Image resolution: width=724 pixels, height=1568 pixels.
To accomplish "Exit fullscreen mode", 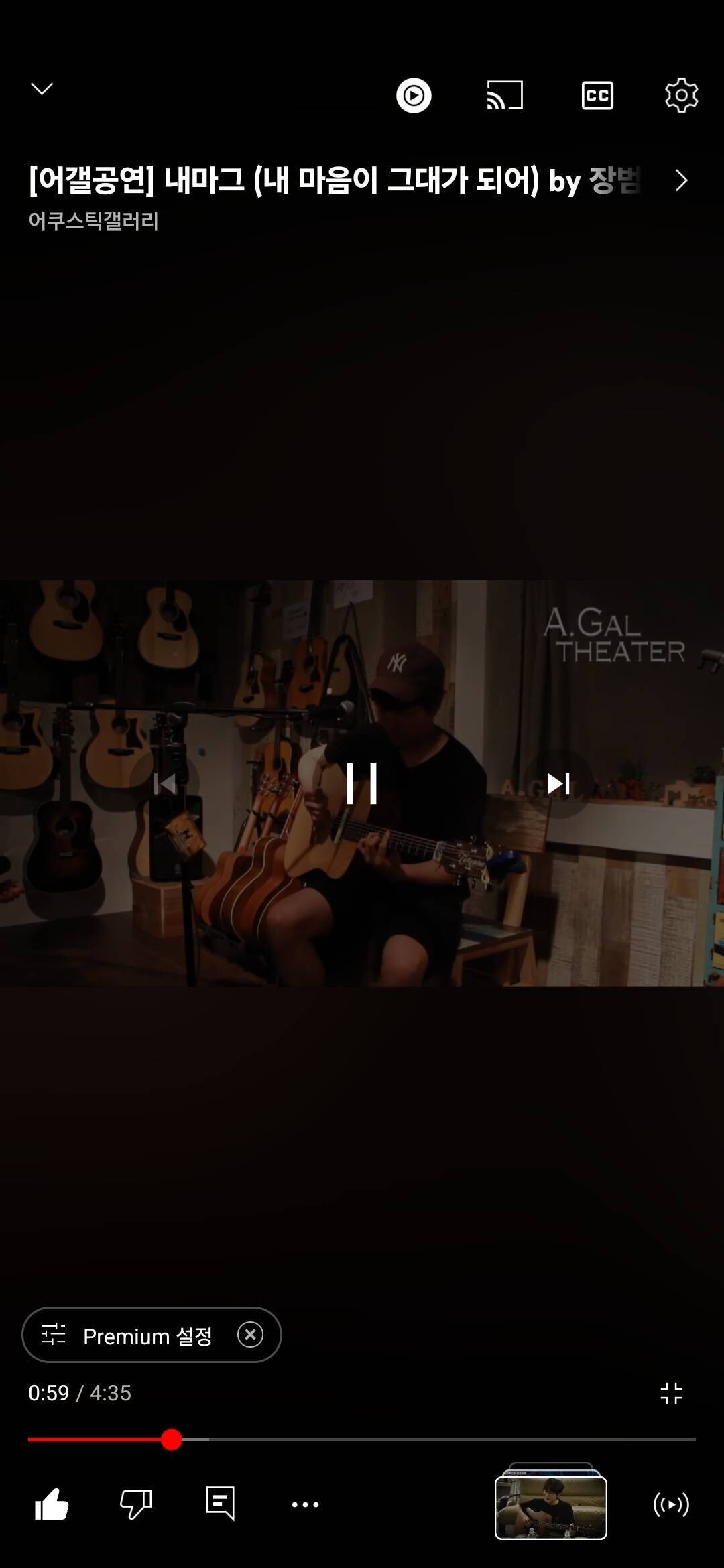I will [671, 1393].
